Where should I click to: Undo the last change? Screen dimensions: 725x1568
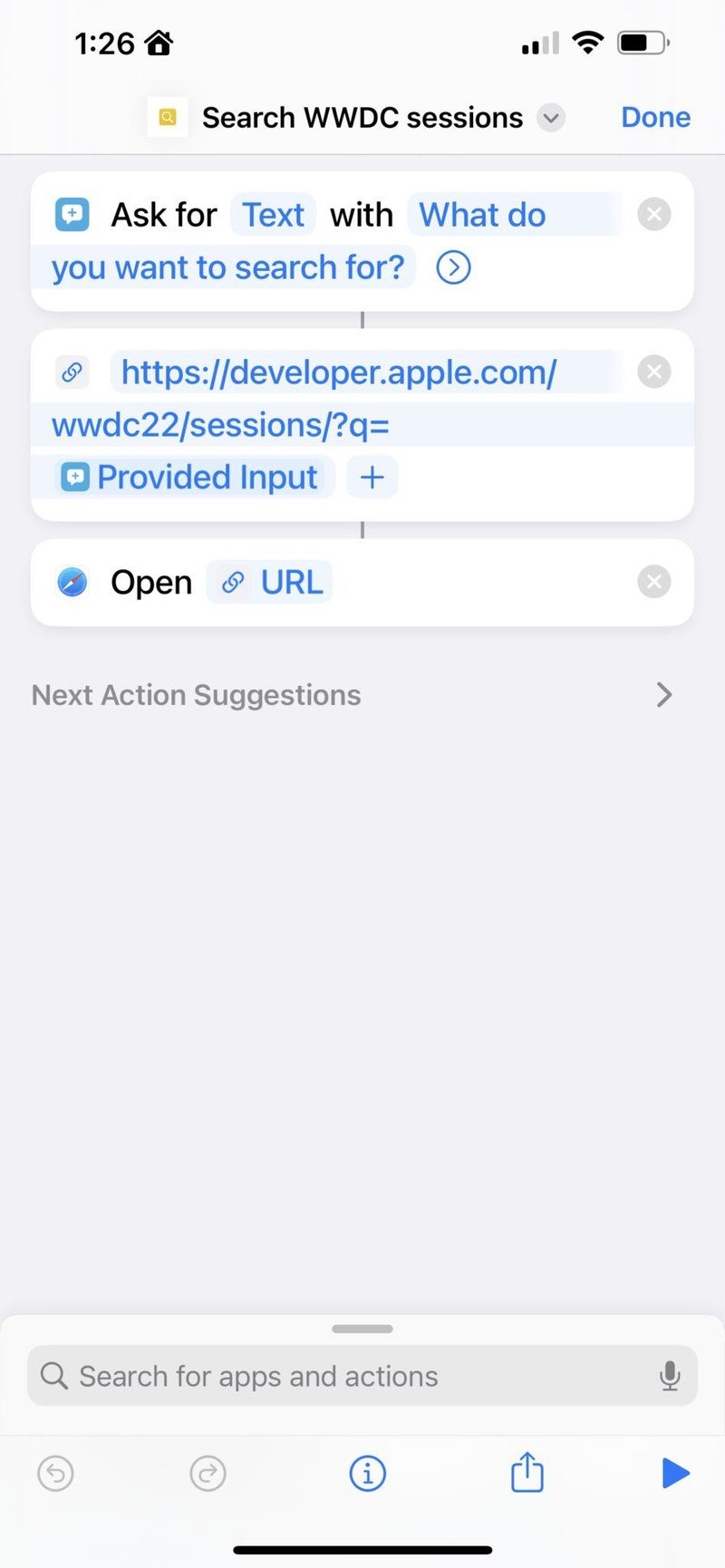[x=55, y=1474]
